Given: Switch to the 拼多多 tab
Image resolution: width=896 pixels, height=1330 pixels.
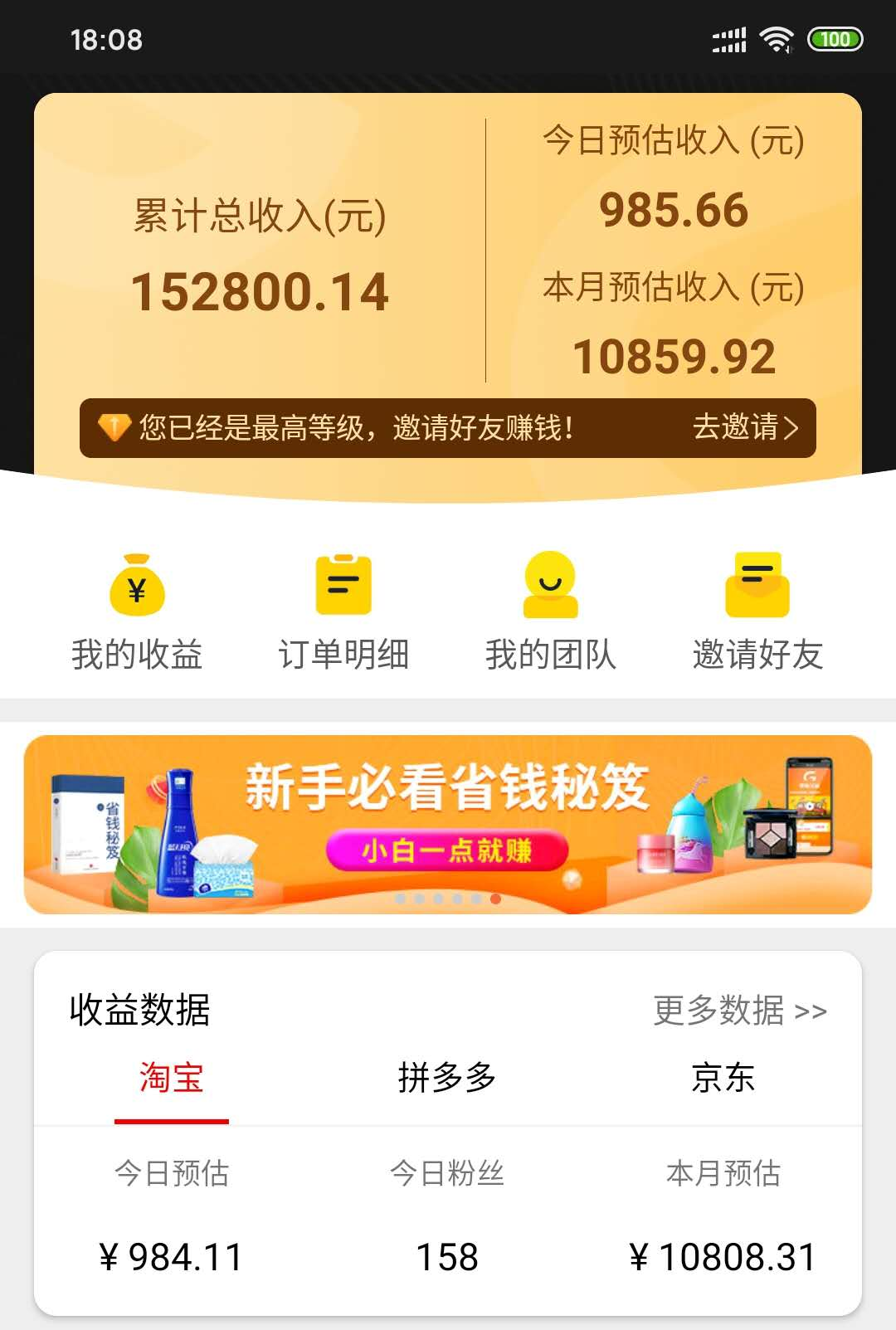Looking at the screenshot, I should (447, 1078).
